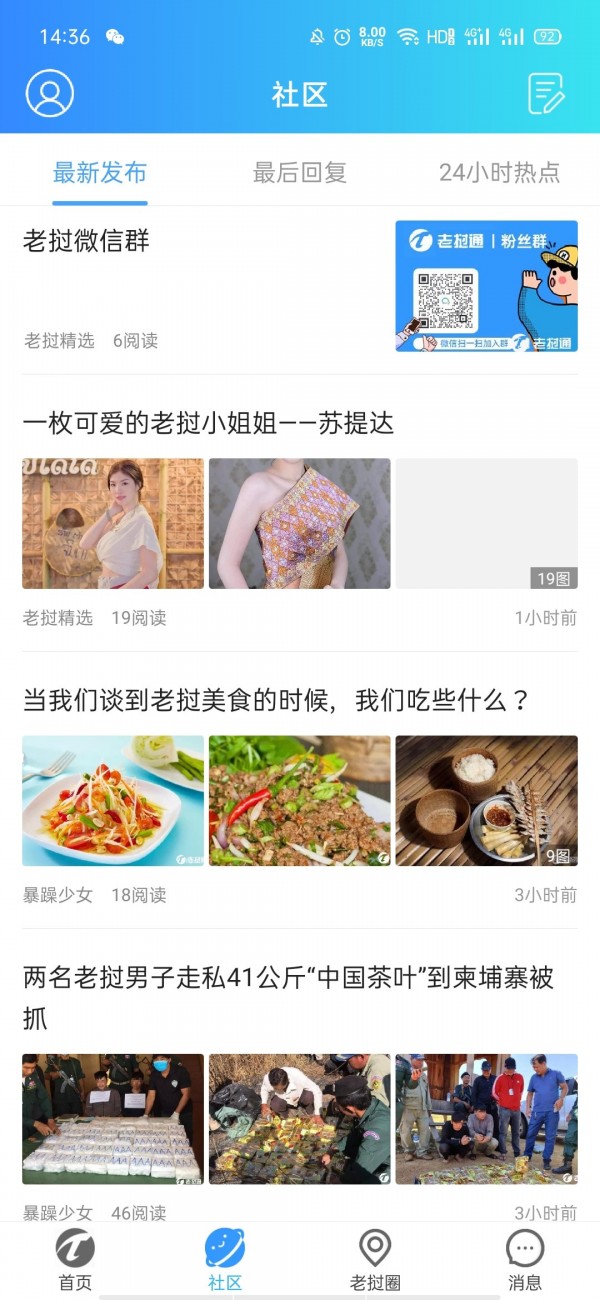Image resolution: width=600 pixels, height=1300 pixels.
Task: Open the user profile avatar icon
Action: click(x=50, y=94)
